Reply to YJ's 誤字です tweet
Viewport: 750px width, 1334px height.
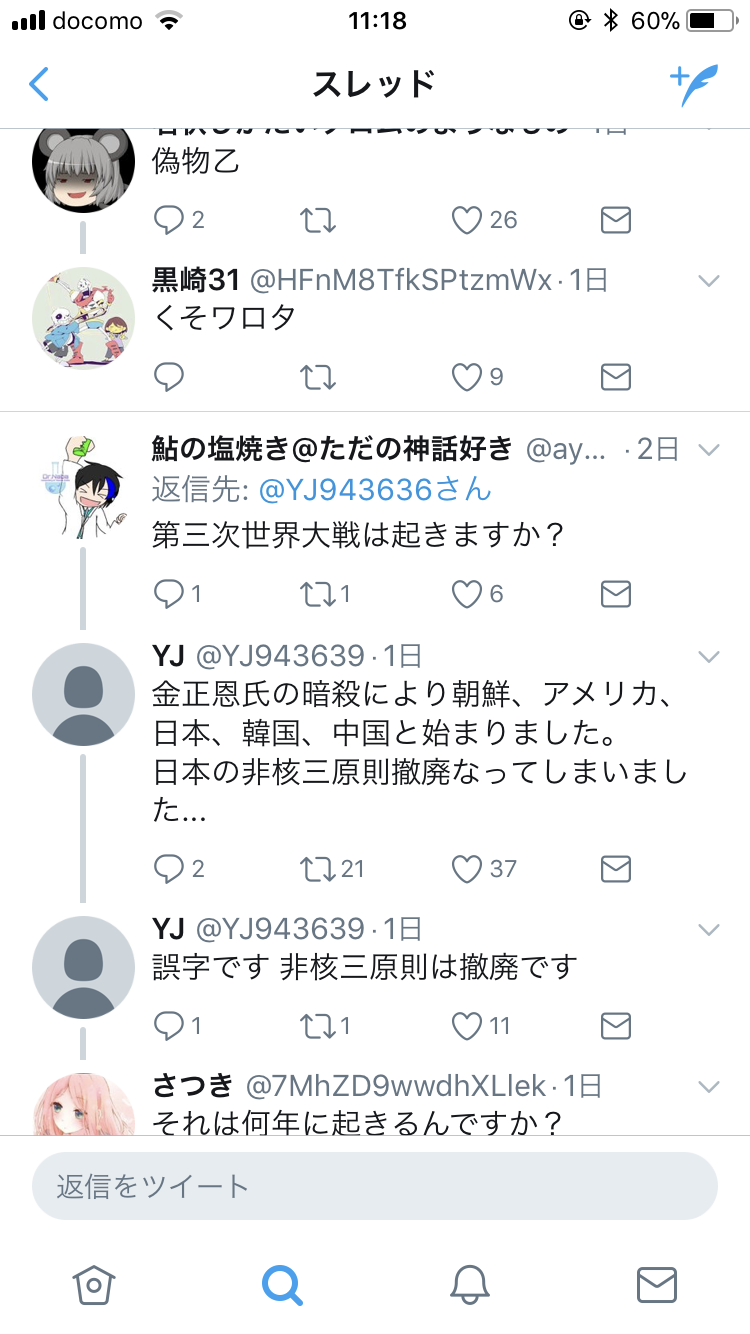click(169, 1025)
